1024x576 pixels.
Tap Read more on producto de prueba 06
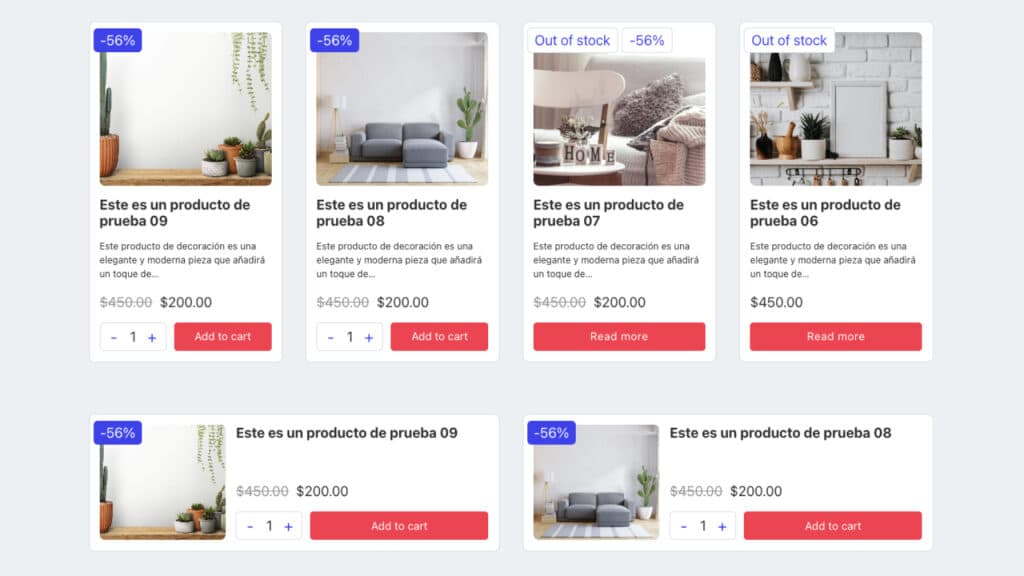(x=835, y=336)
